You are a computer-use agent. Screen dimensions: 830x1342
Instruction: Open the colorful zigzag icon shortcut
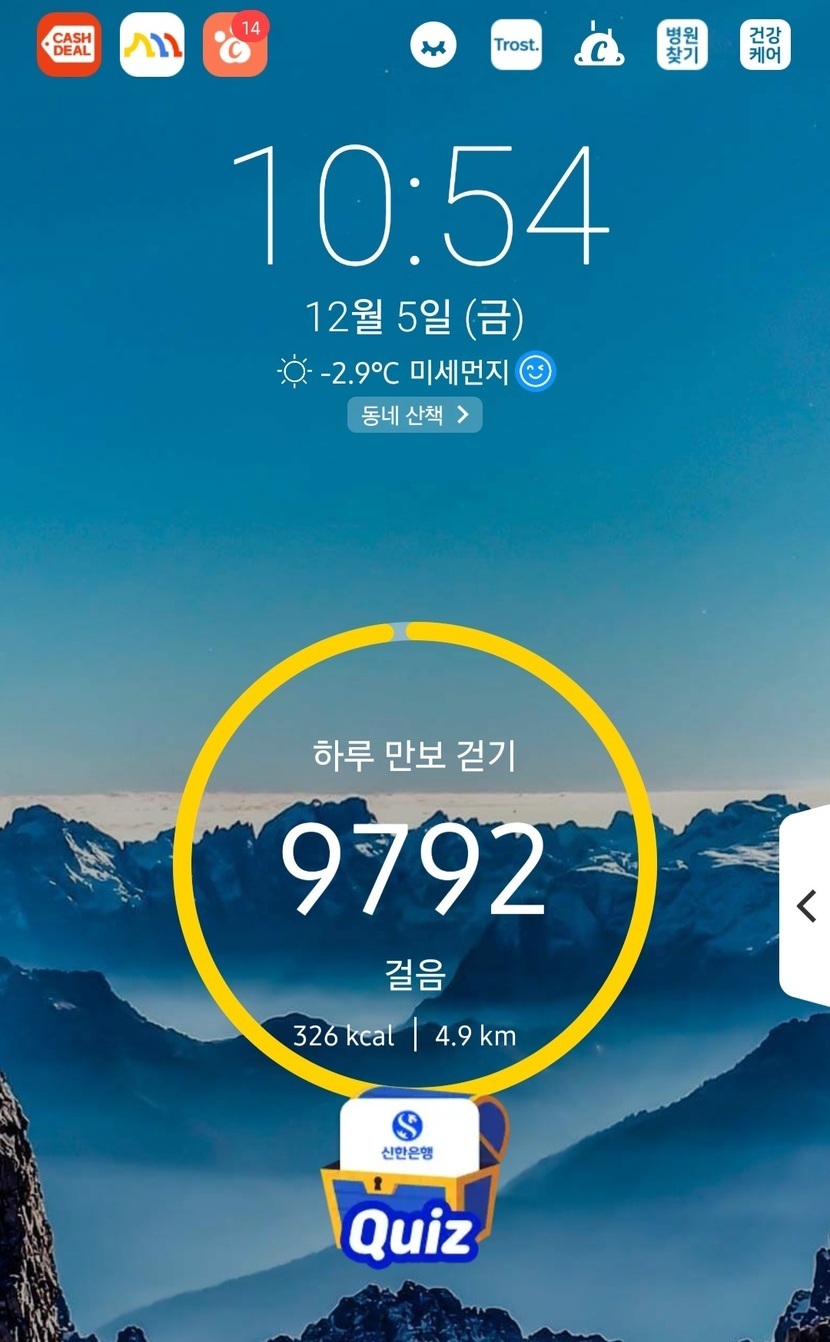(x=152, y=45)
